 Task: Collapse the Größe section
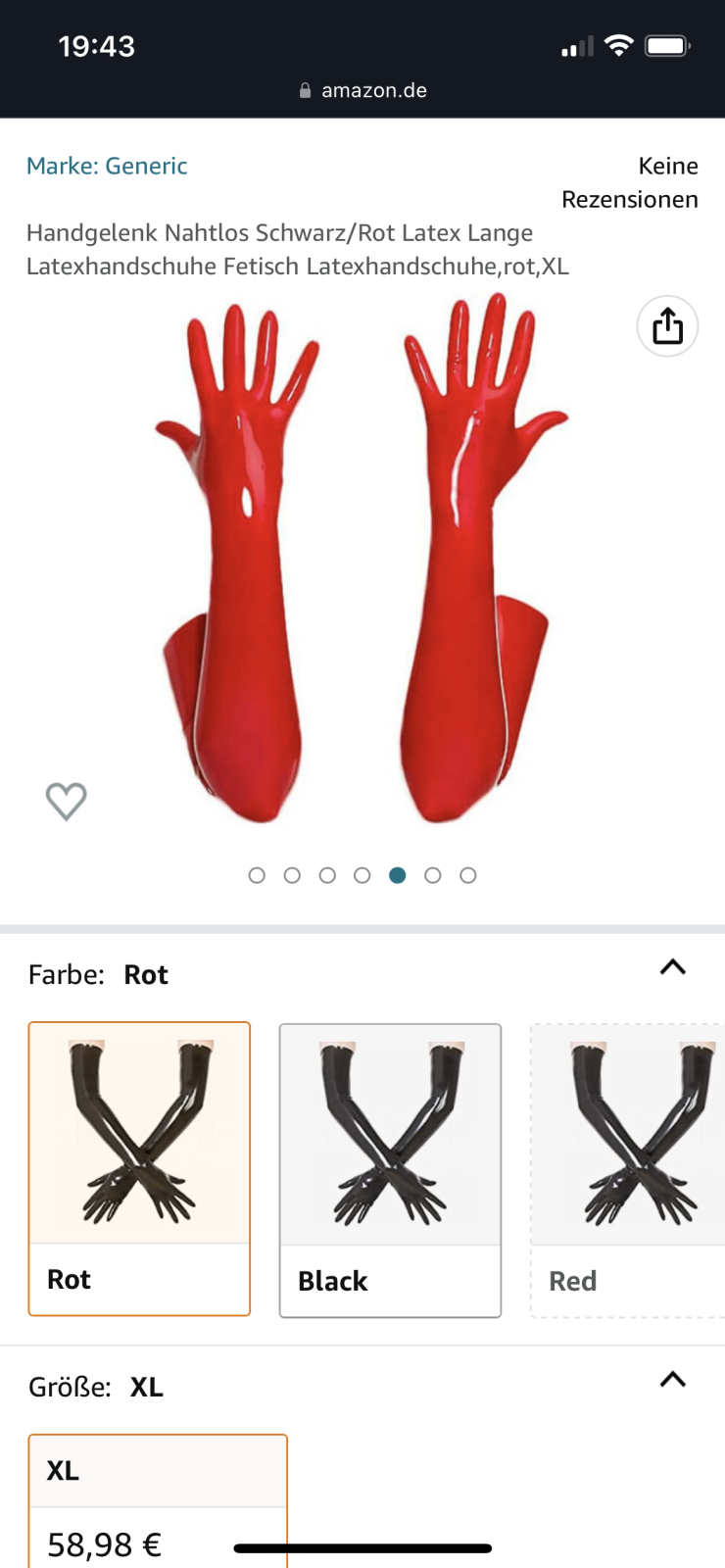[673, 1380]
